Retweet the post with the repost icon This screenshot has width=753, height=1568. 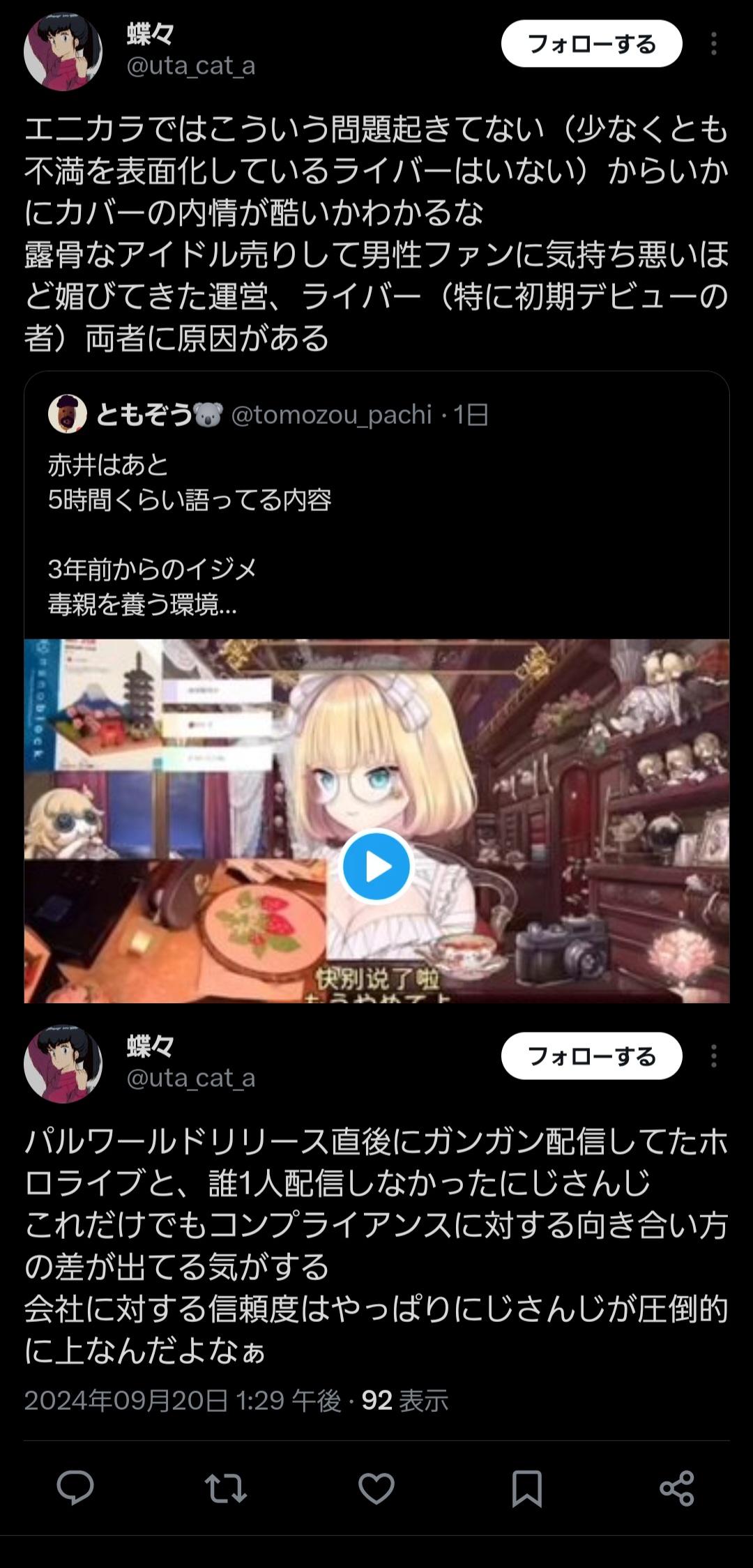pyautogui.click(x=225, y=1488)
